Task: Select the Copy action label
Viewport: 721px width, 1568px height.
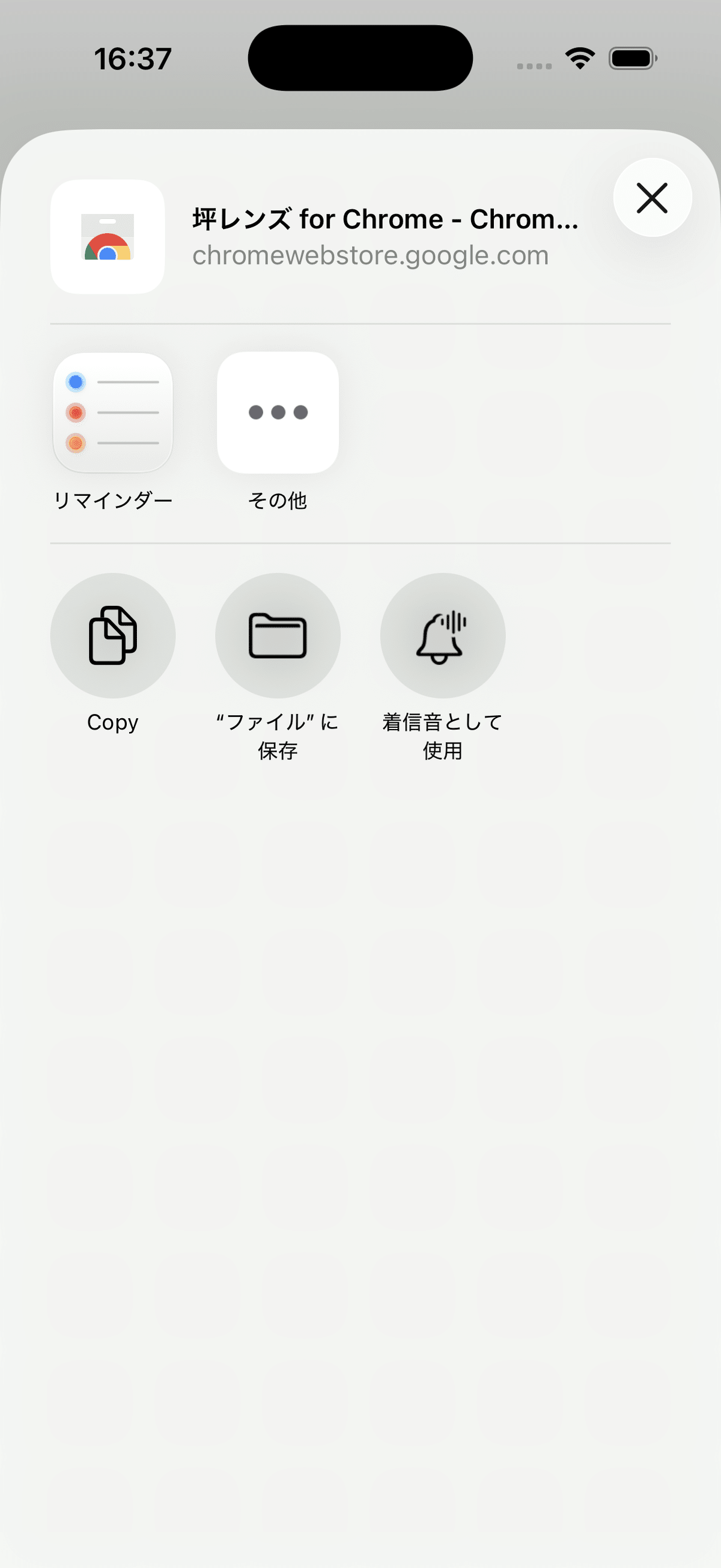Action: 112,722
